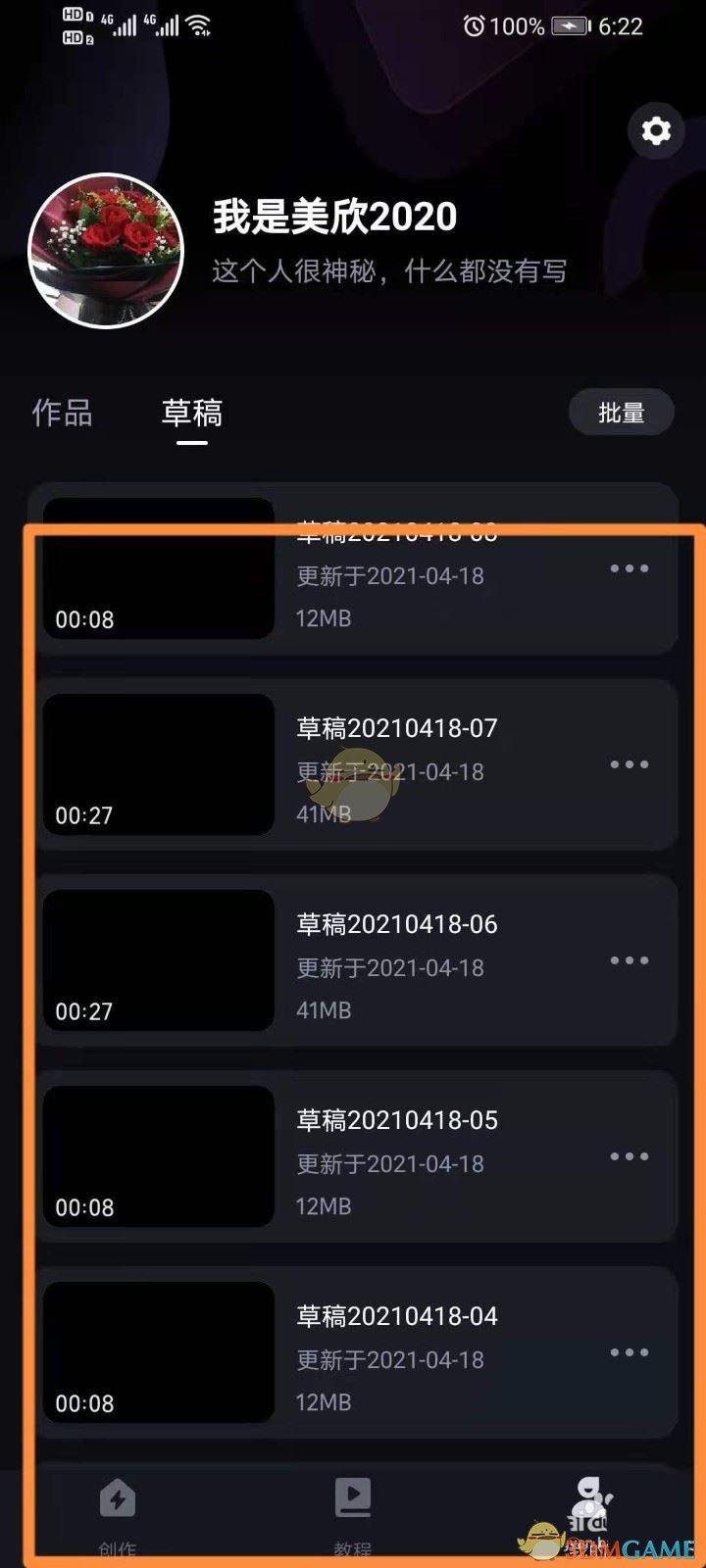Open more options for 草稿20210418-07
Image resolution: width=706 pixels, height=1568 pixels.
coord(629,764)
